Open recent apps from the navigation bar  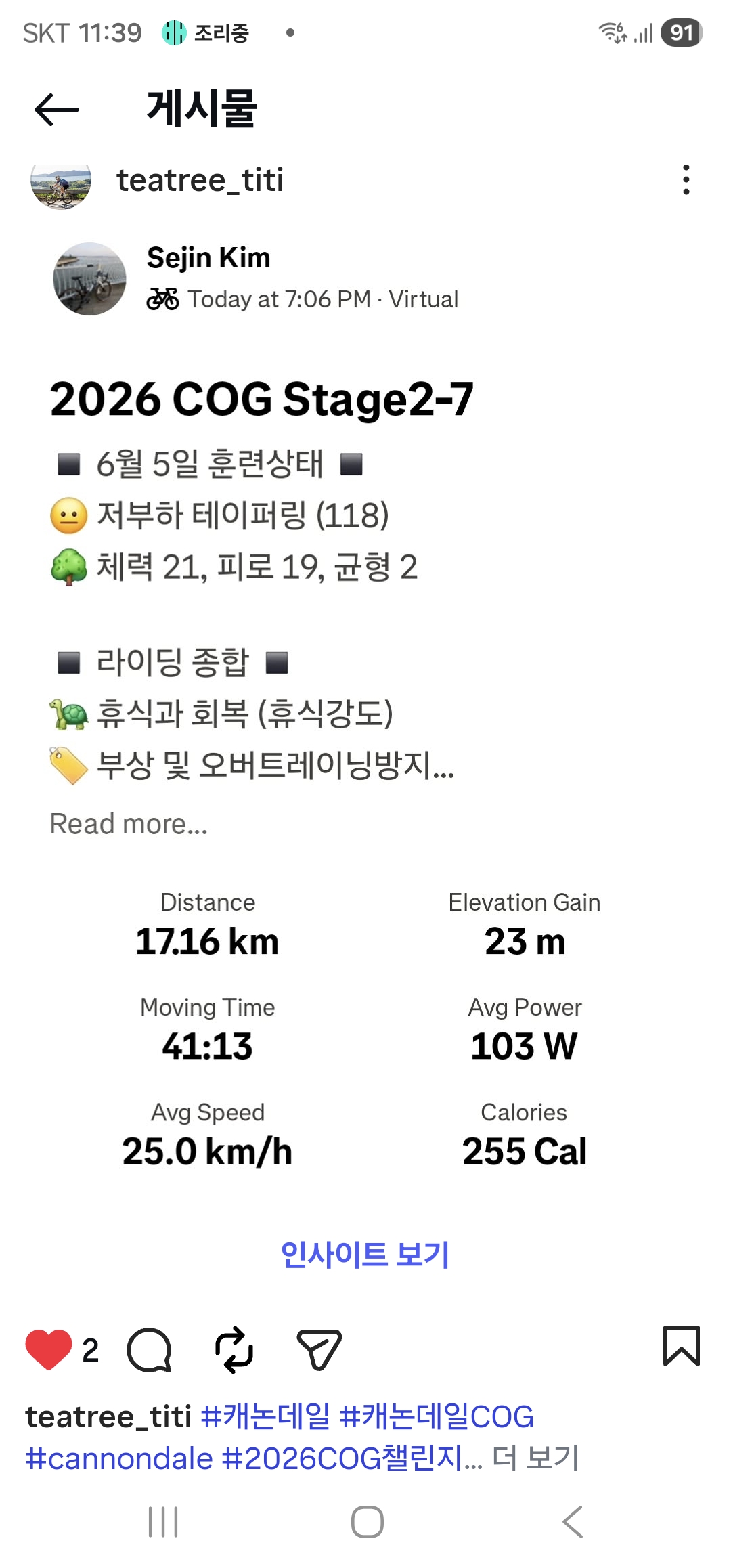click(163, 1522)
